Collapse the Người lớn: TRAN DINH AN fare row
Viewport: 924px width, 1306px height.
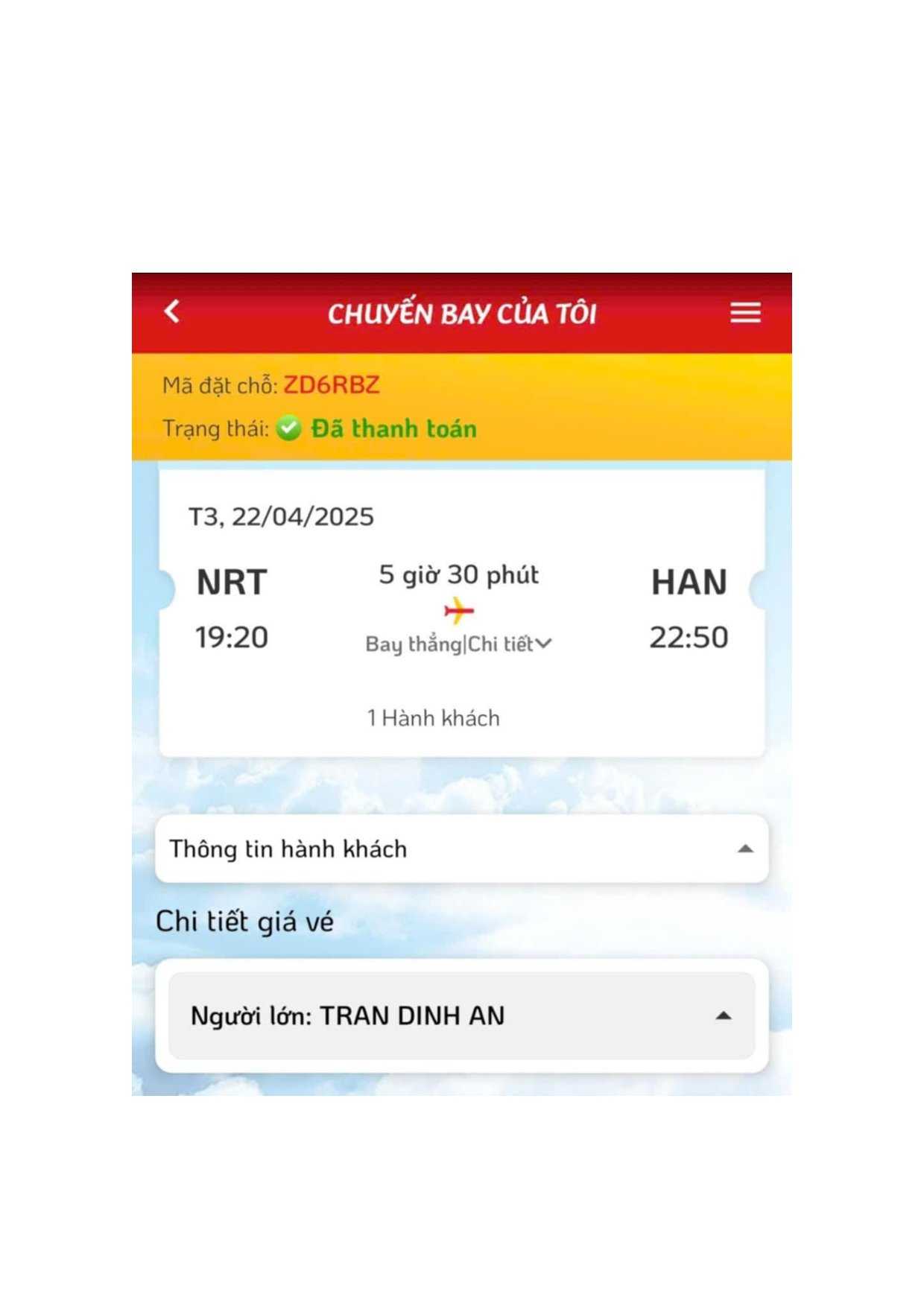coord(722,1016)
